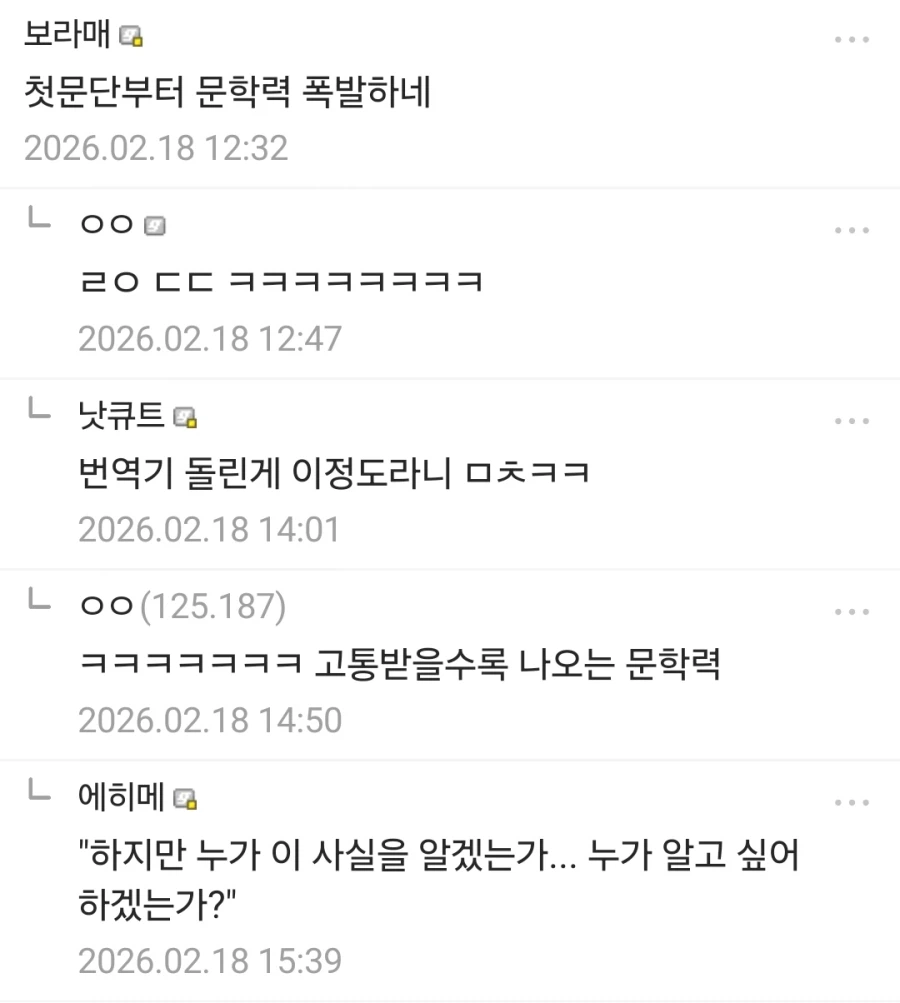The image size is (900, 1003).
Task: Click the timestamp 2026.02.18 15:39
Action: [212, 961]
